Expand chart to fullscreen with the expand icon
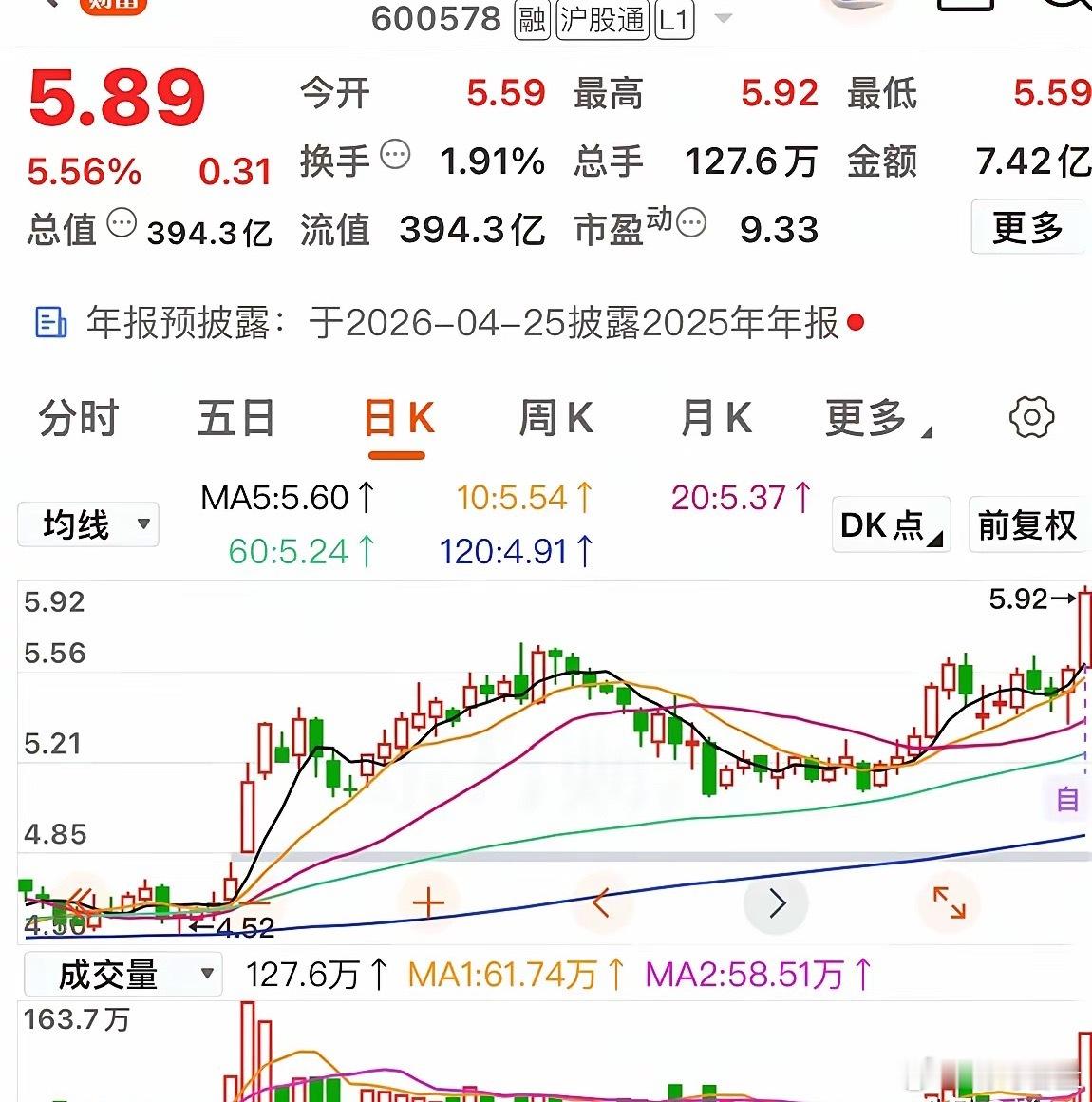The height and width of the screenshot is (1102, 1092). pos(949,902)
